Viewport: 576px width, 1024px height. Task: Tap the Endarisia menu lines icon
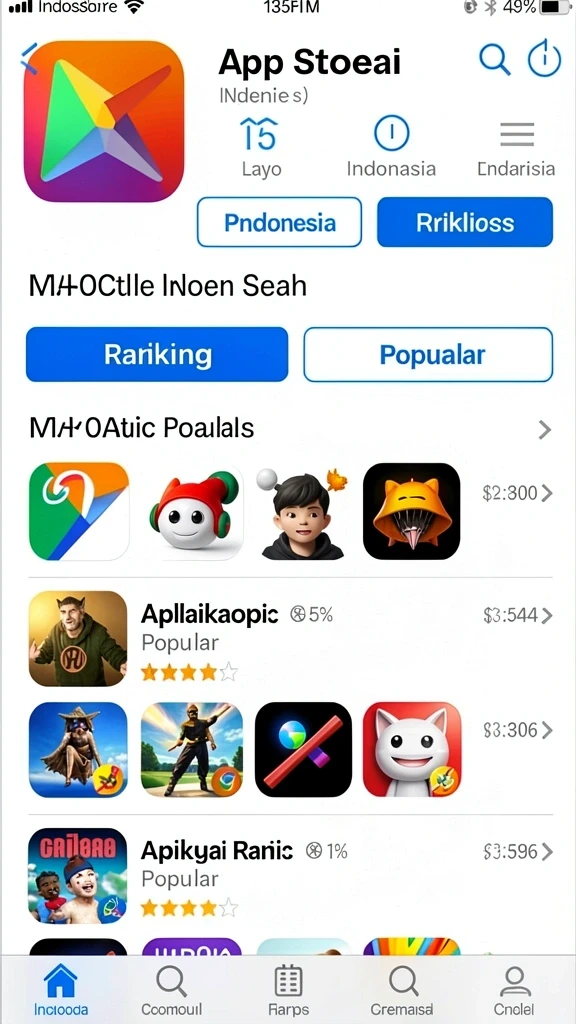point(517,134)
